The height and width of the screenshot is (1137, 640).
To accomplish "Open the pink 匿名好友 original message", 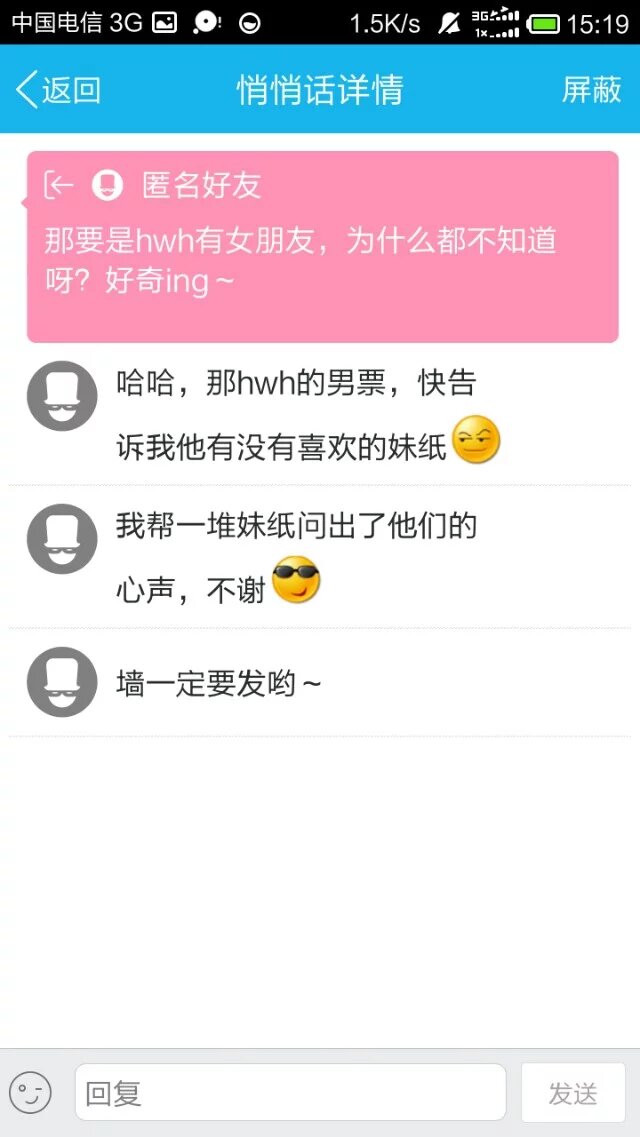I will 322,246.
